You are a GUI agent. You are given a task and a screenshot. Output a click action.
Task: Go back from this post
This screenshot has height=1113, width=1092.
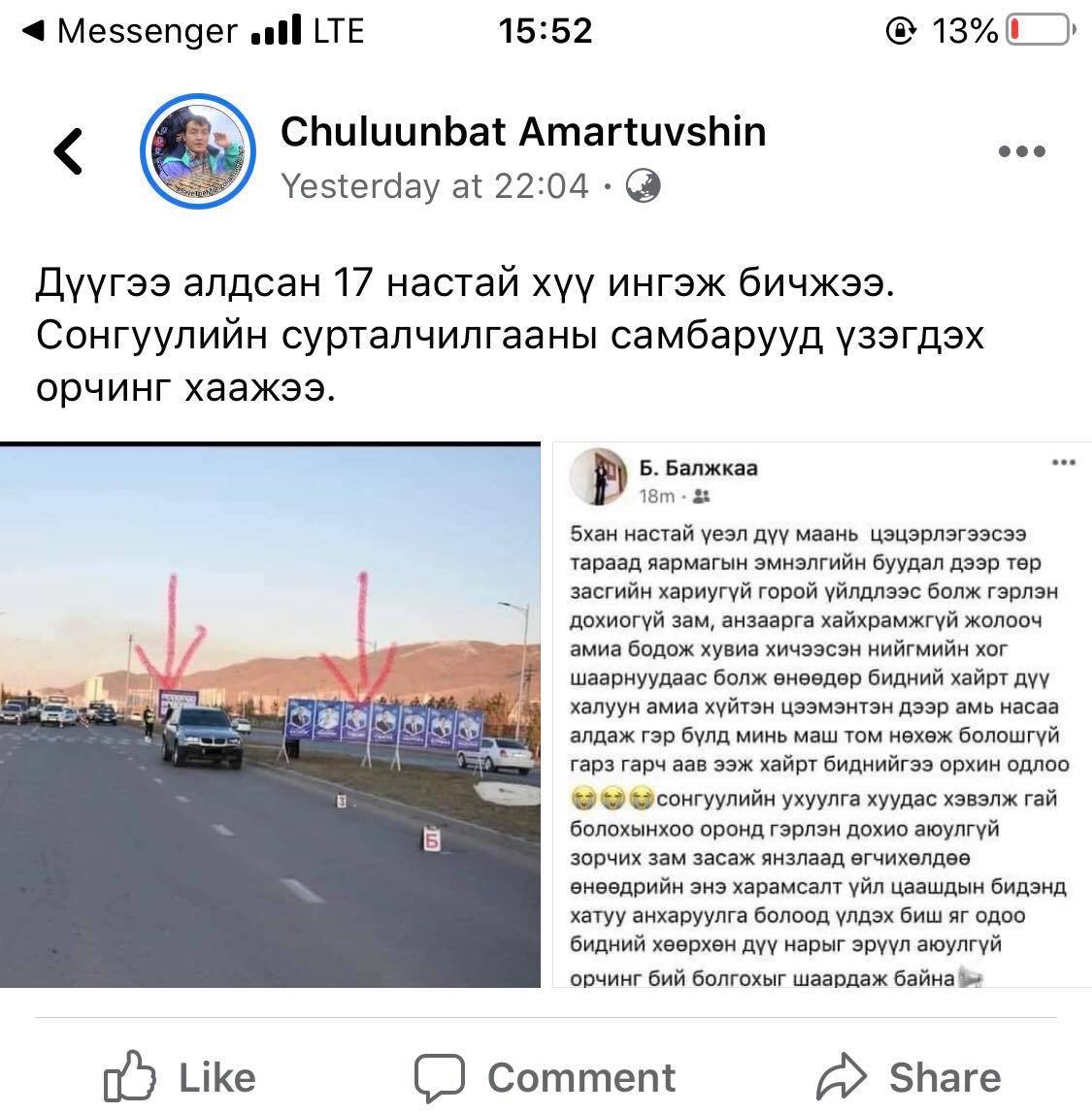click(68, 151)
